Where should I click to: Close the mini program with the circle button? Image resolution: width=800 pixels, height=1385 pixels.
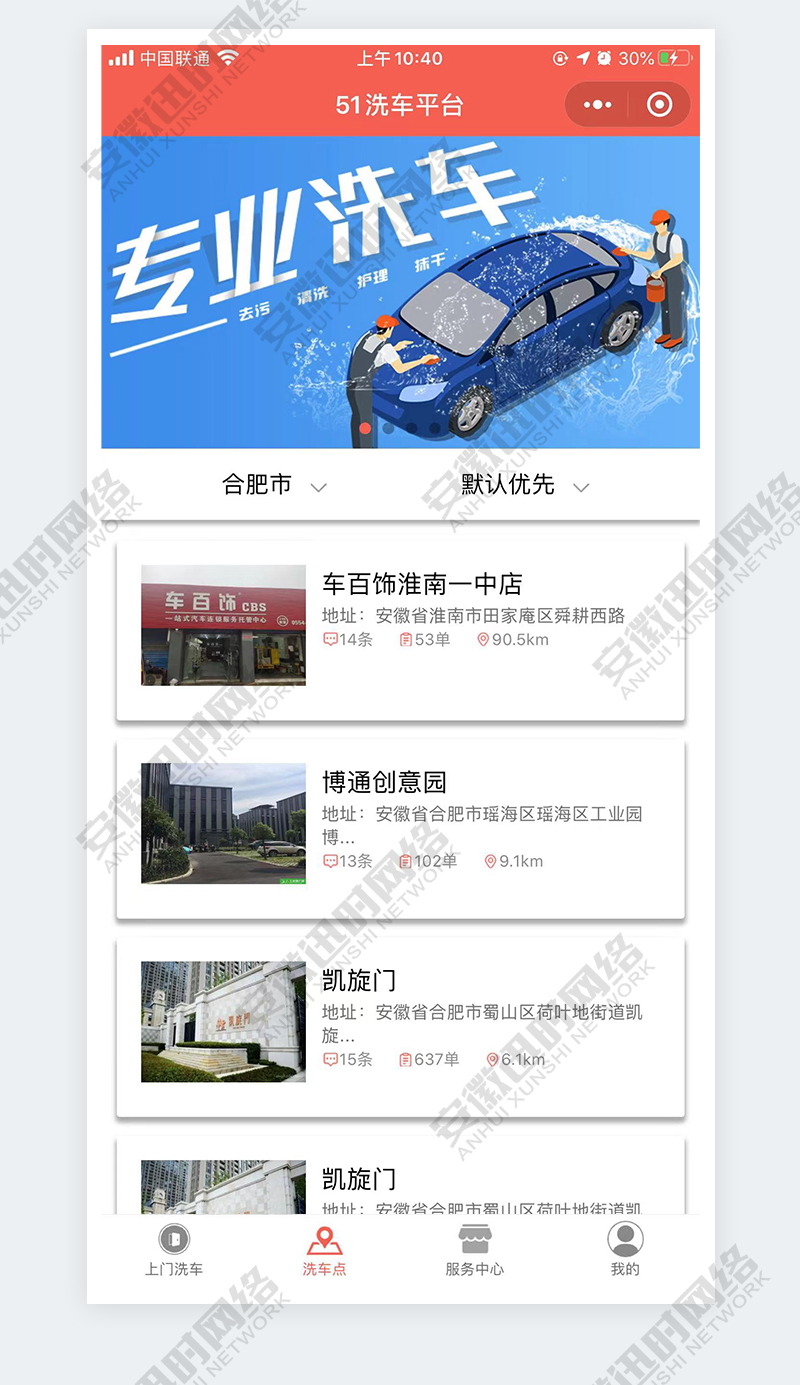[660, 105]
